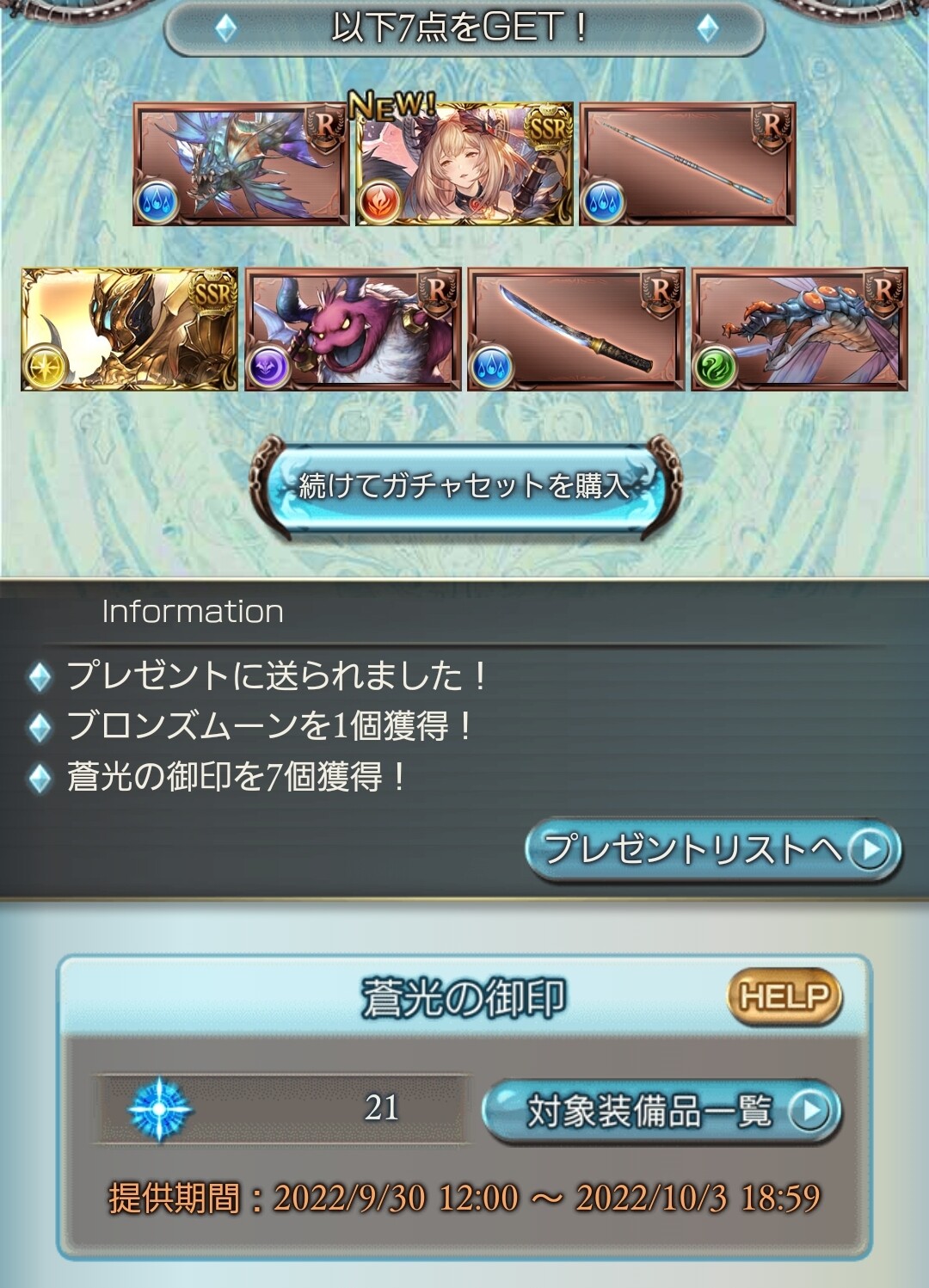The height and width of the screenshot is (1288, 929).
Task: Open the gold SSR light summon card
Action: pyautogui.click(x=130, y=330)
